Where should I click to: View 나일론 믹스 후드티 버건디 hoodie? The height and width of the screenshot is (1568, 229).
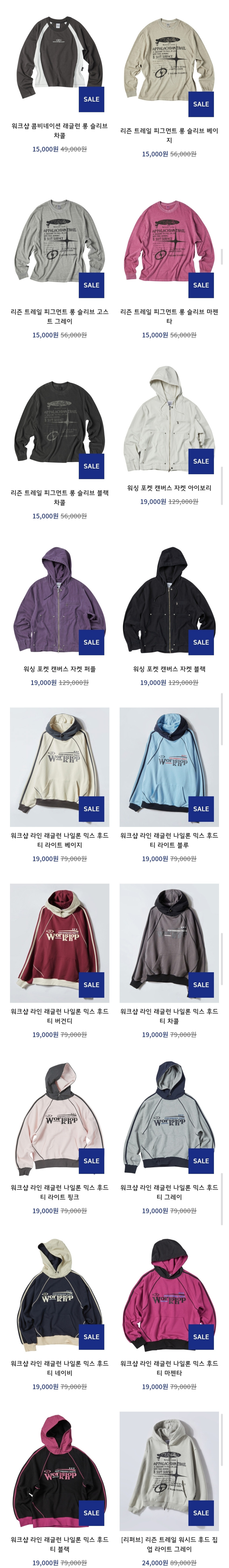[59, 943]
